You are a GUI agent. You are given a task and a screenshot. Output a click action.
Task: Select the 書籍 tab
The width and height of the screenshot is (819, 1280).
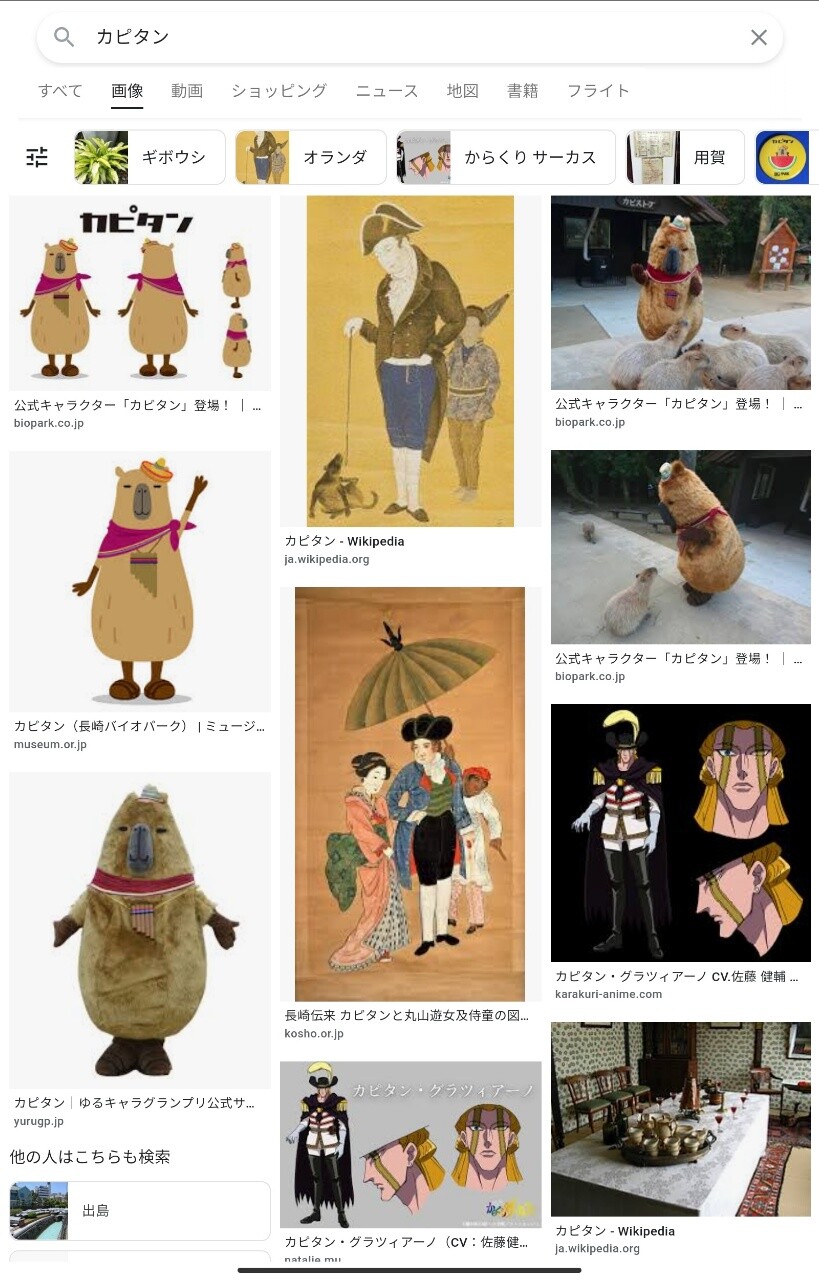(522, 91)
